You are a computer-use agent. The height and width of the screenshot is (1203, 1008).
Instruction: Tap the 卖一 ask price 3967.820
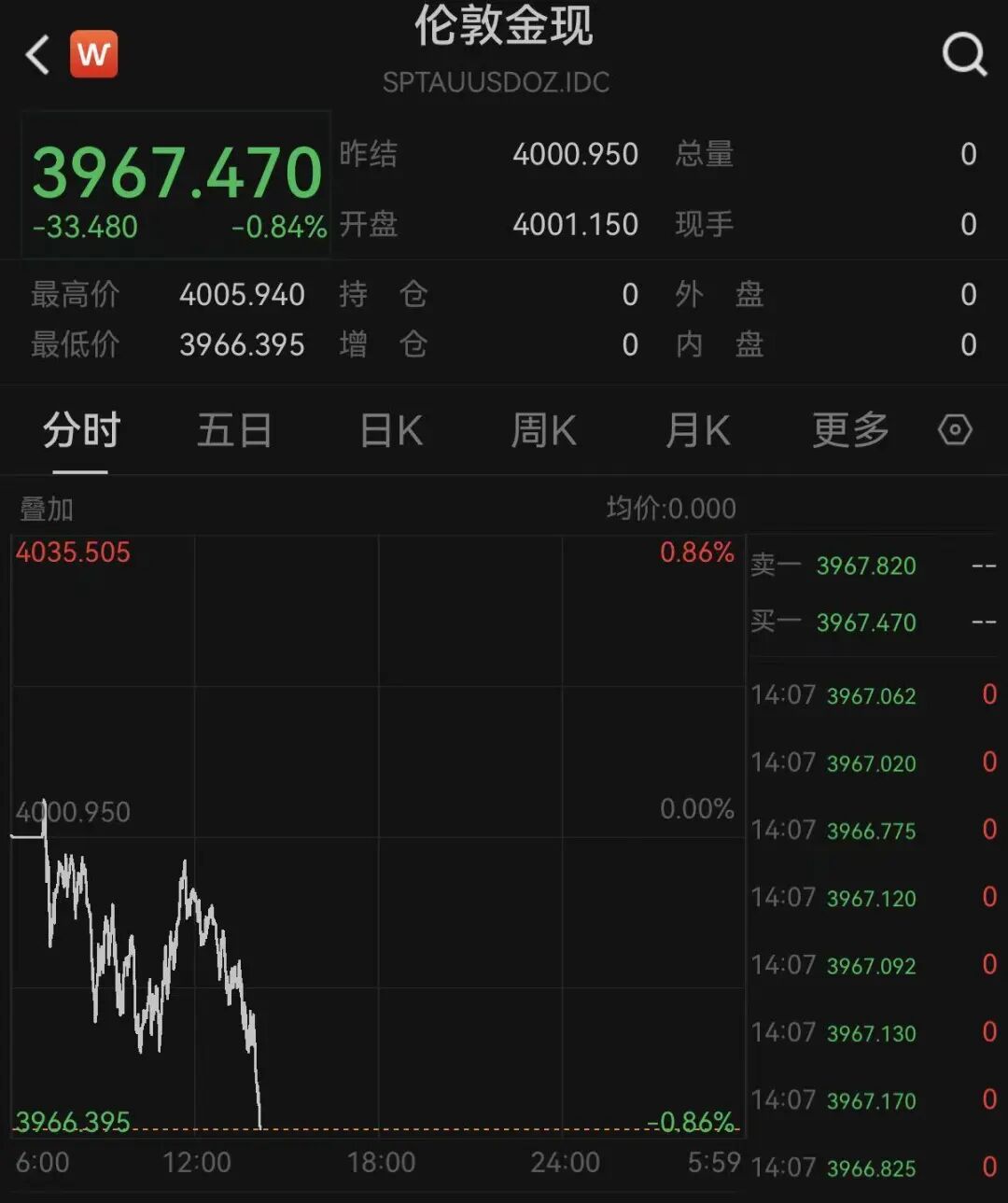click(864, 566)
